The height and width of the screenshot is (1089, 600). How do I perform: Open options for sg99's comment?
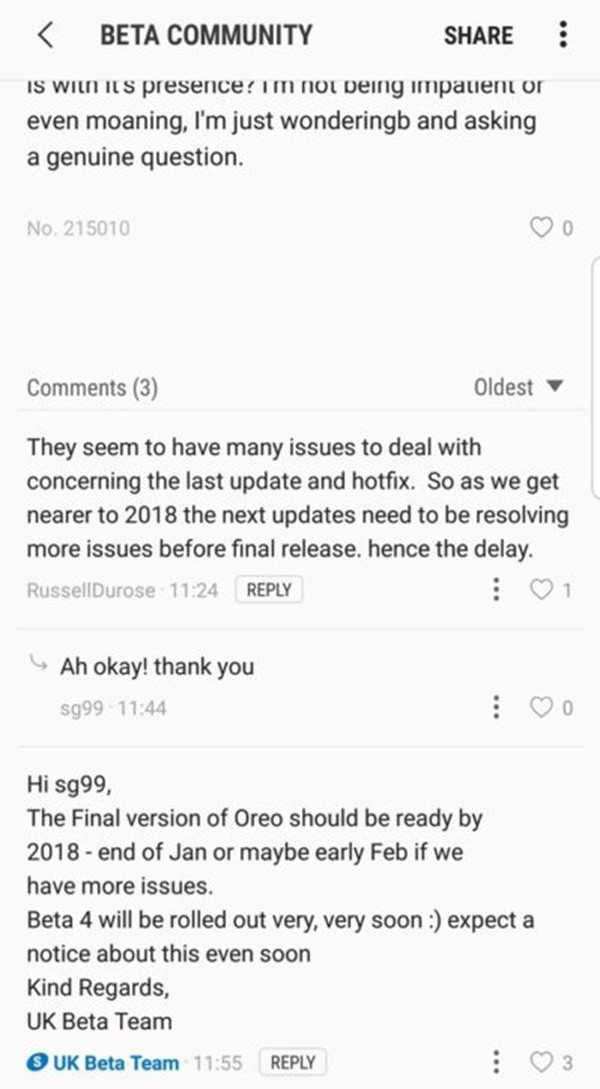[496, 708]
